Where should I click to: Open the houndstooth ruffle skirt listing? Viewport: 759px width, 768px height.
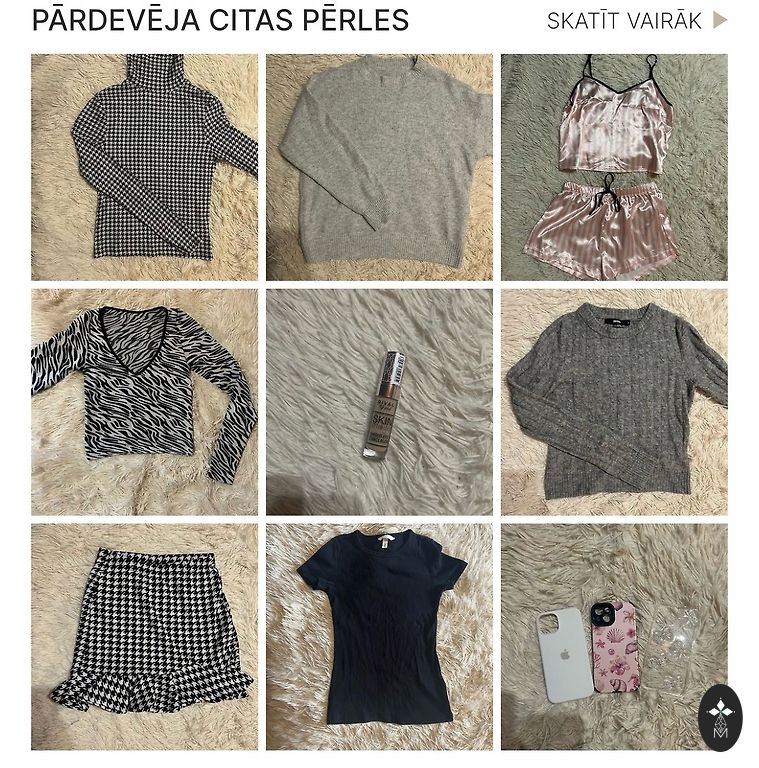coord(144,637)
